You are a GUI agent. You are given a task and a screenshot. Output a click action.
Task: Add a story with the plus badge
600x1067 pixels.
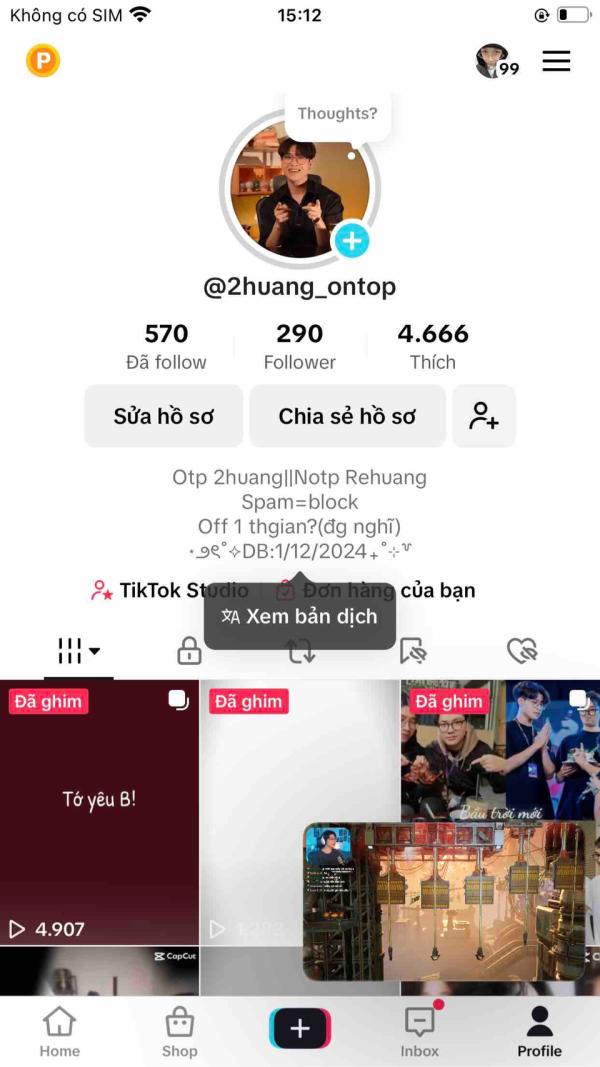(x=351, y=240)
